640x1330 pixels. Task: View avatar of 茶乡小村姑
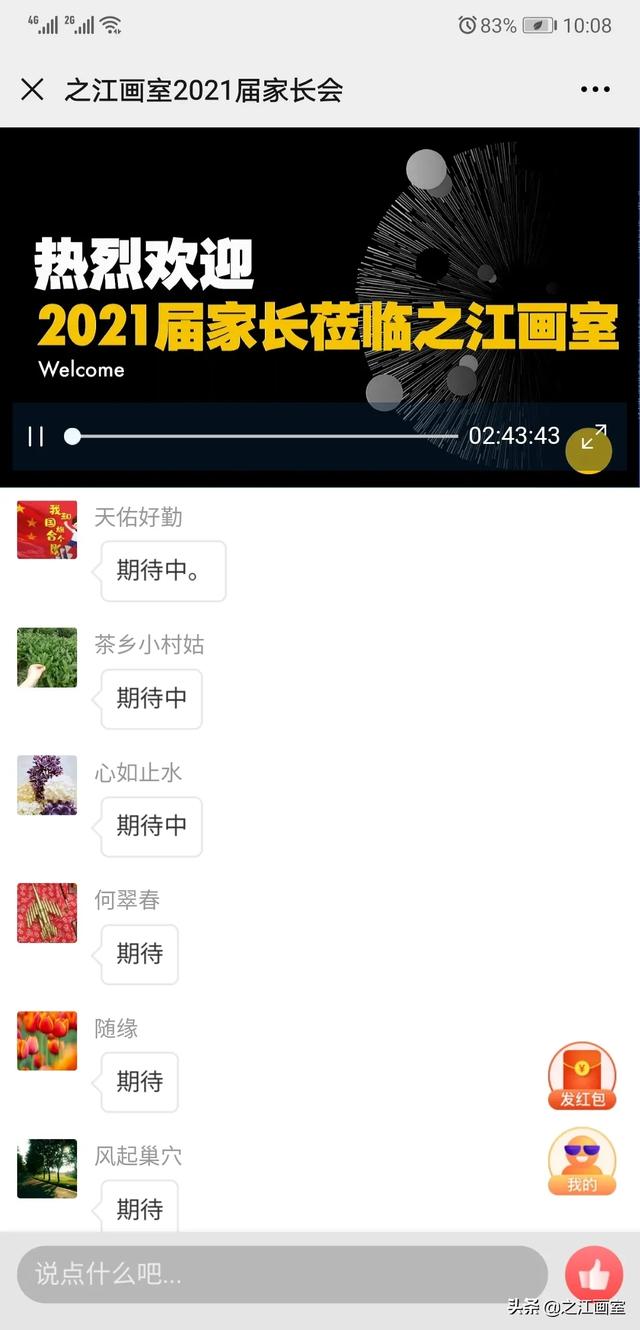click(47, 658)
